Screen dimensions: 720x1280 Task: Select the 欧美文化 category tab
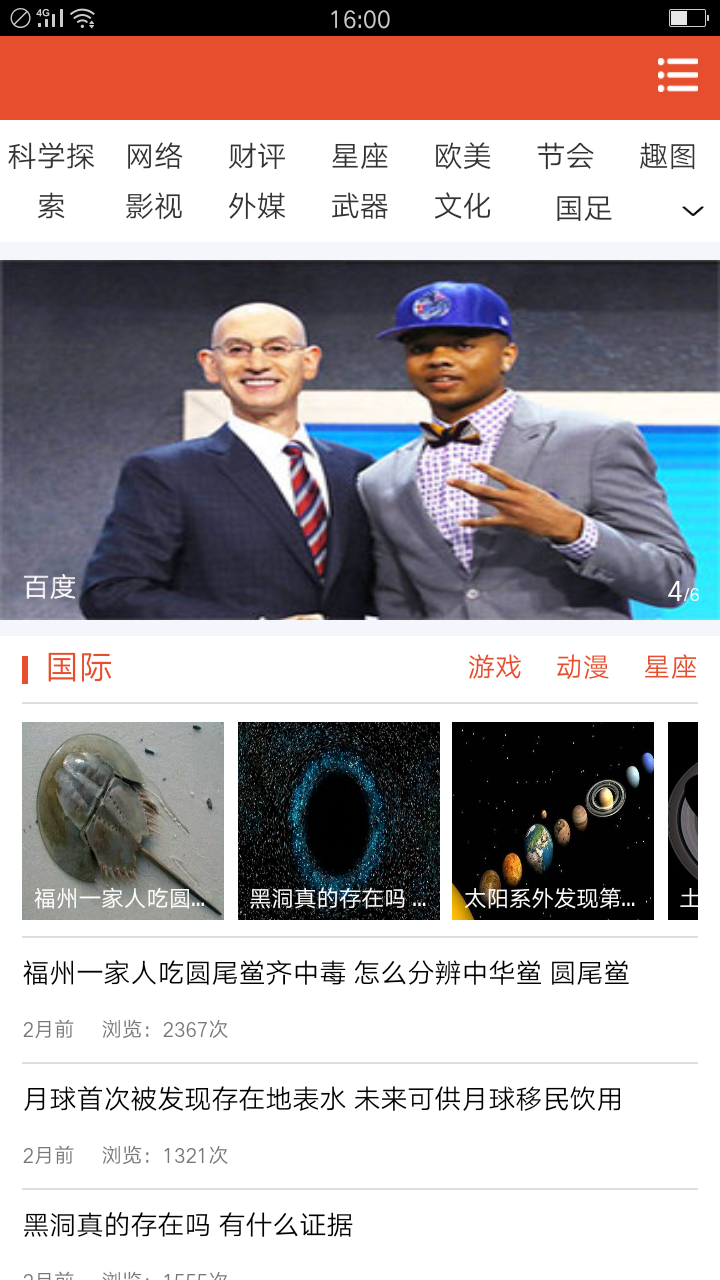point(463,181)
